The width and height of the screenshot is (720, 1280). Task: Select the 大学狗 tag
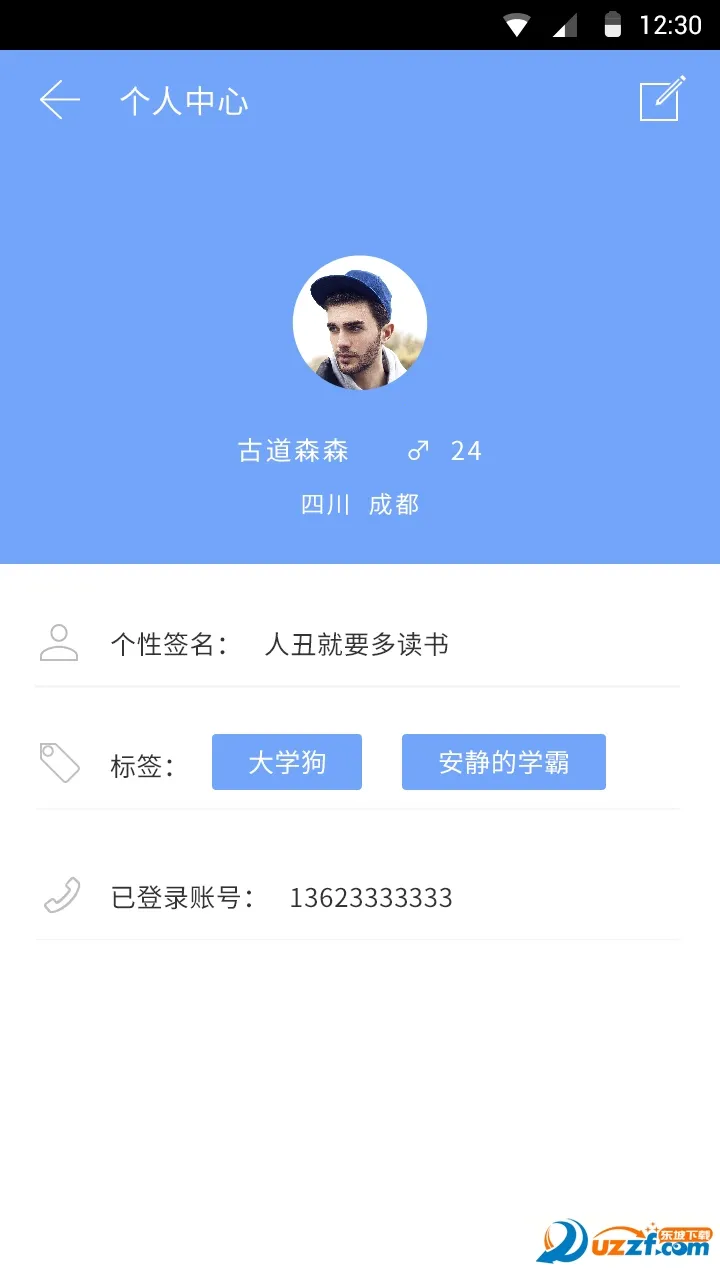point(287,761)
